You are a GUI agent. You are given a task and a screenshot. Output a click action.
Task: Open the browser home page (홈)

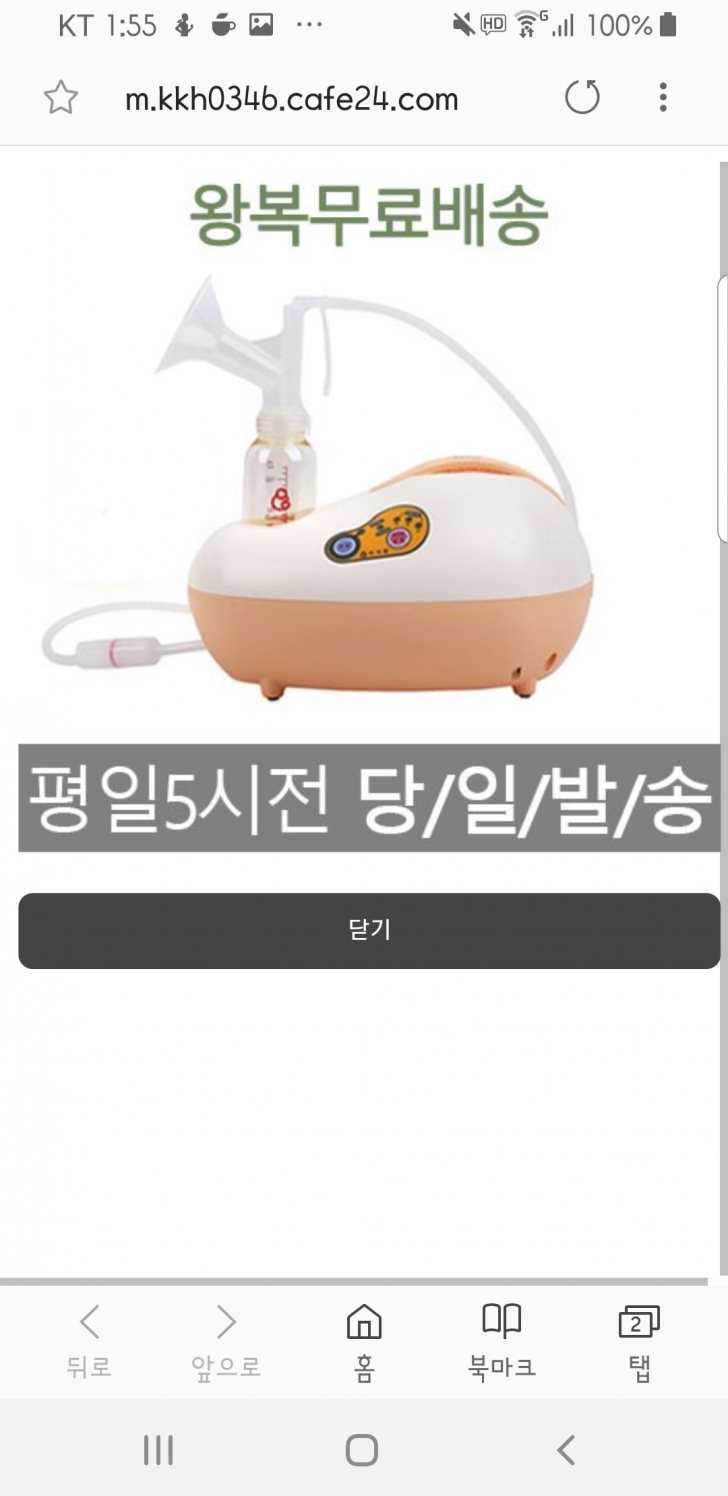pos(364,1341)
